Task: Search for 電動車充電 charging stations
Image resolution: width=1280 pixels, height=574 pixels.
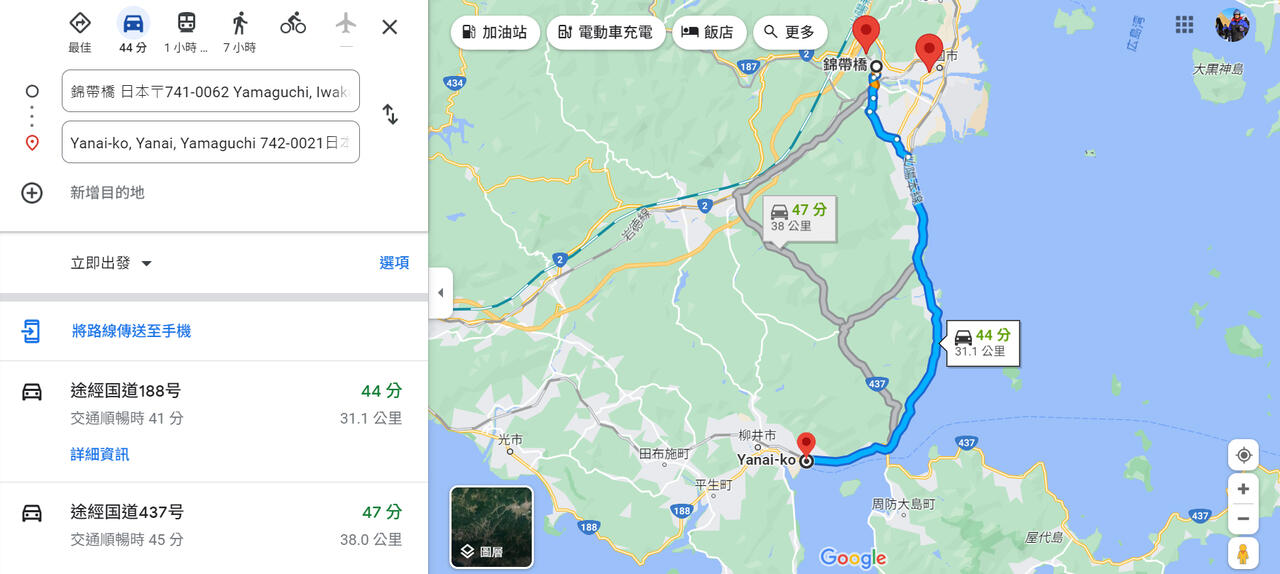Action: coord(605,32)
